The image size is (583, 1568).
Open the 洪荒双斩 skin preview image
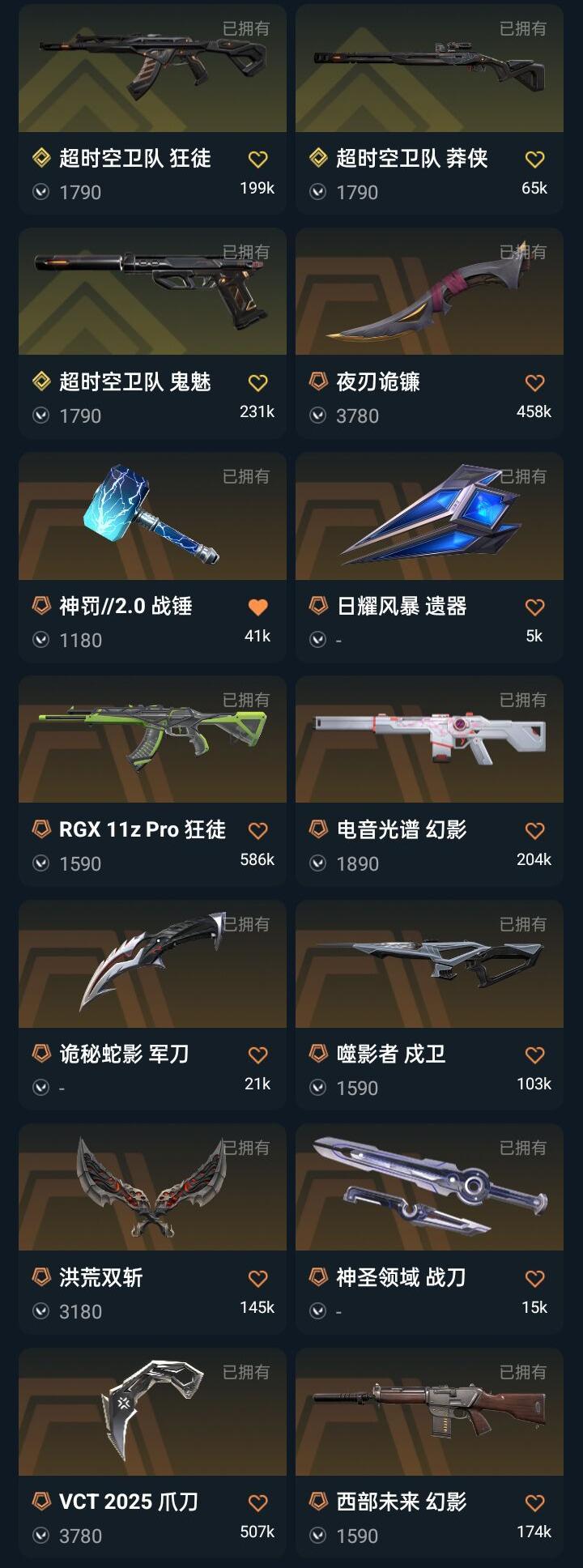153,1187
